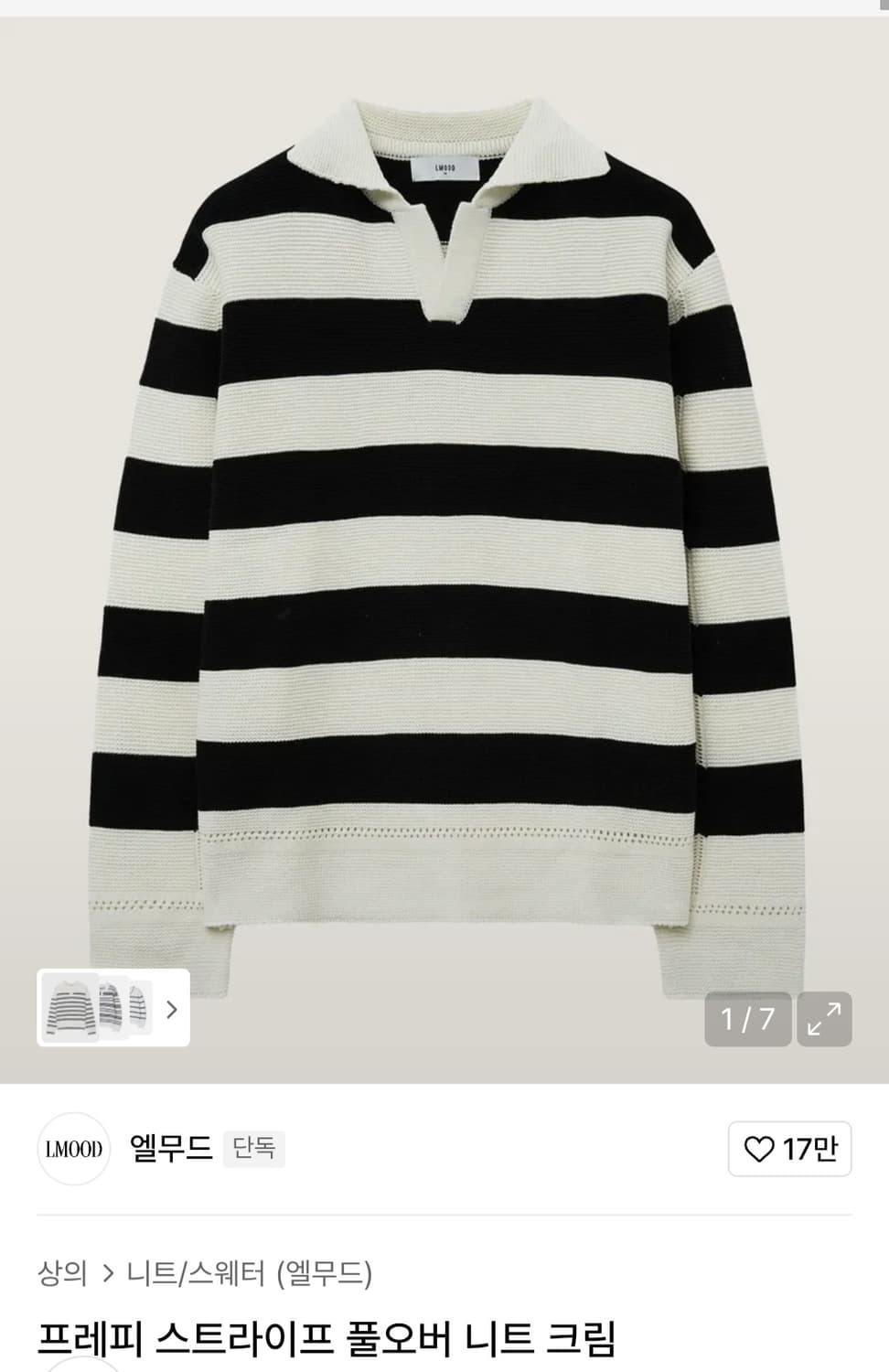Go to the 상의 category

click(62, 1272)
